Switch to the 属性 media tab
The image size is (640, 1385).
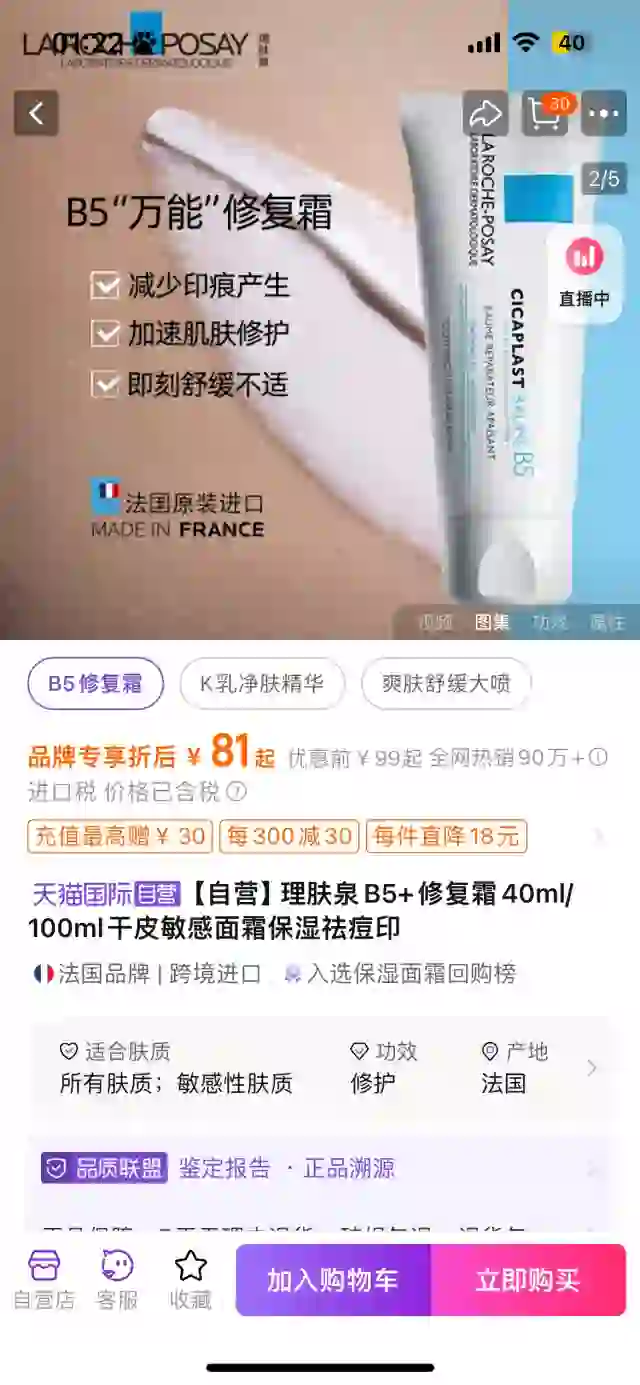tap(607, 622)
